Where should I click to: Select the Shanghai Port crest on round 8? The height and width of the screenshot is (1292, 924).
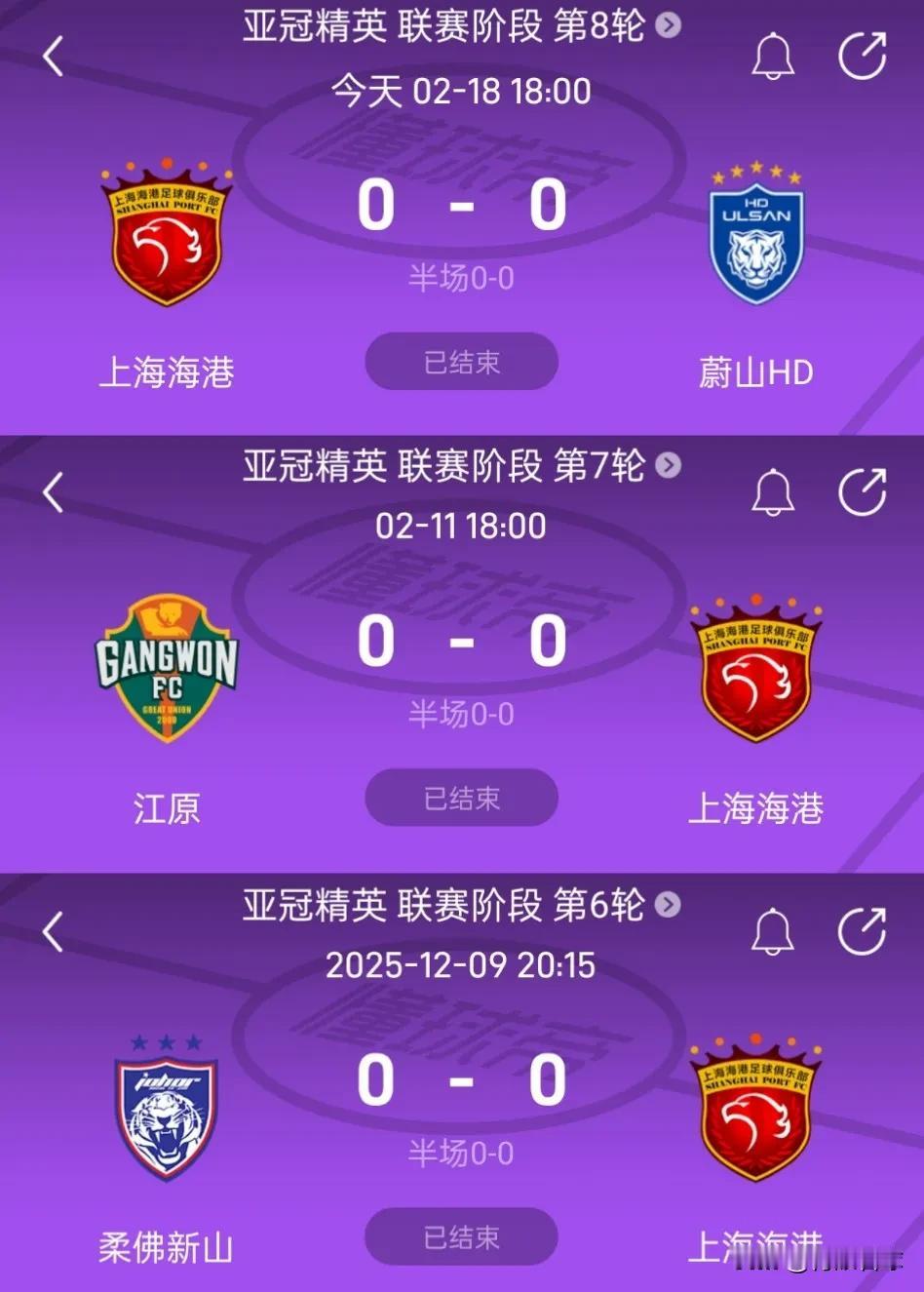166,237
